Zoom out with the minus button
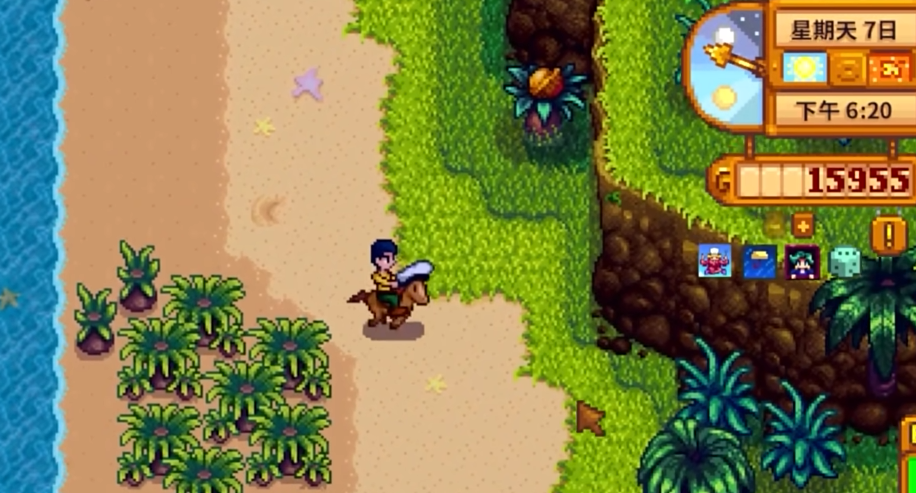Image resolution: width=916 pixels, height=493 pixels. (x=775, y=226)
